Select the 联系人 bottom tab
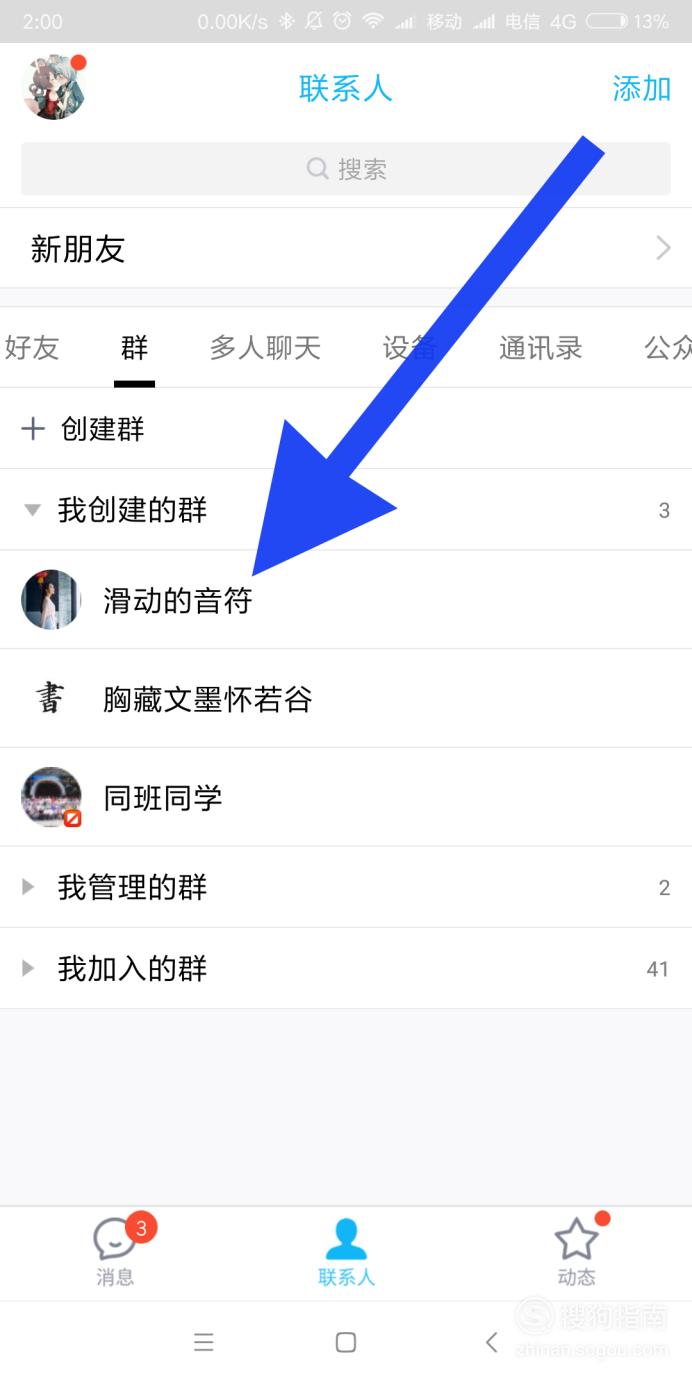 [x=346, y=1252]
